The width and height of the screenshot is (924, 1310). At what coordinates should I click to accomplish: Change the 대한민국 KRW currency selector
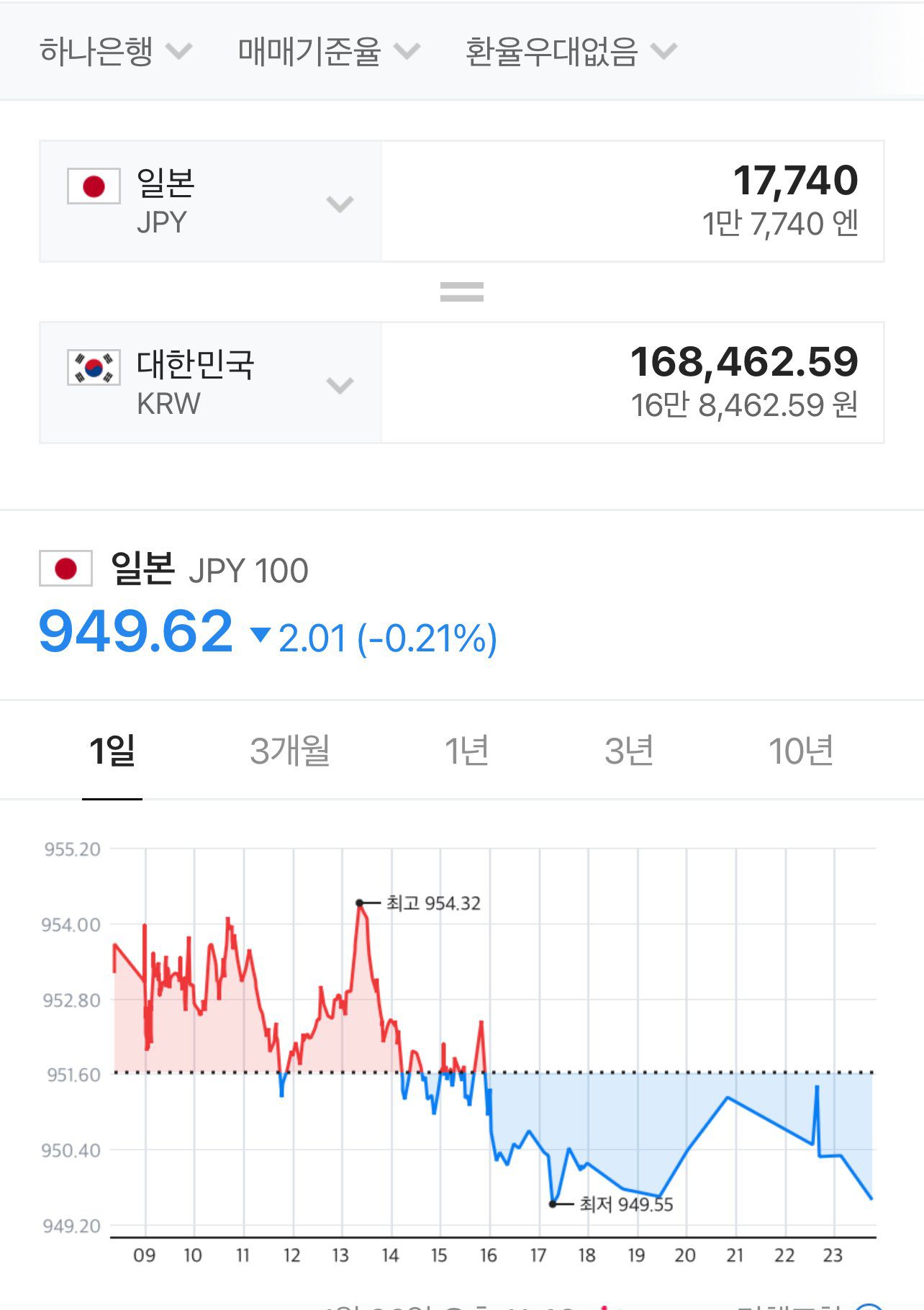[x=210, y=383]
